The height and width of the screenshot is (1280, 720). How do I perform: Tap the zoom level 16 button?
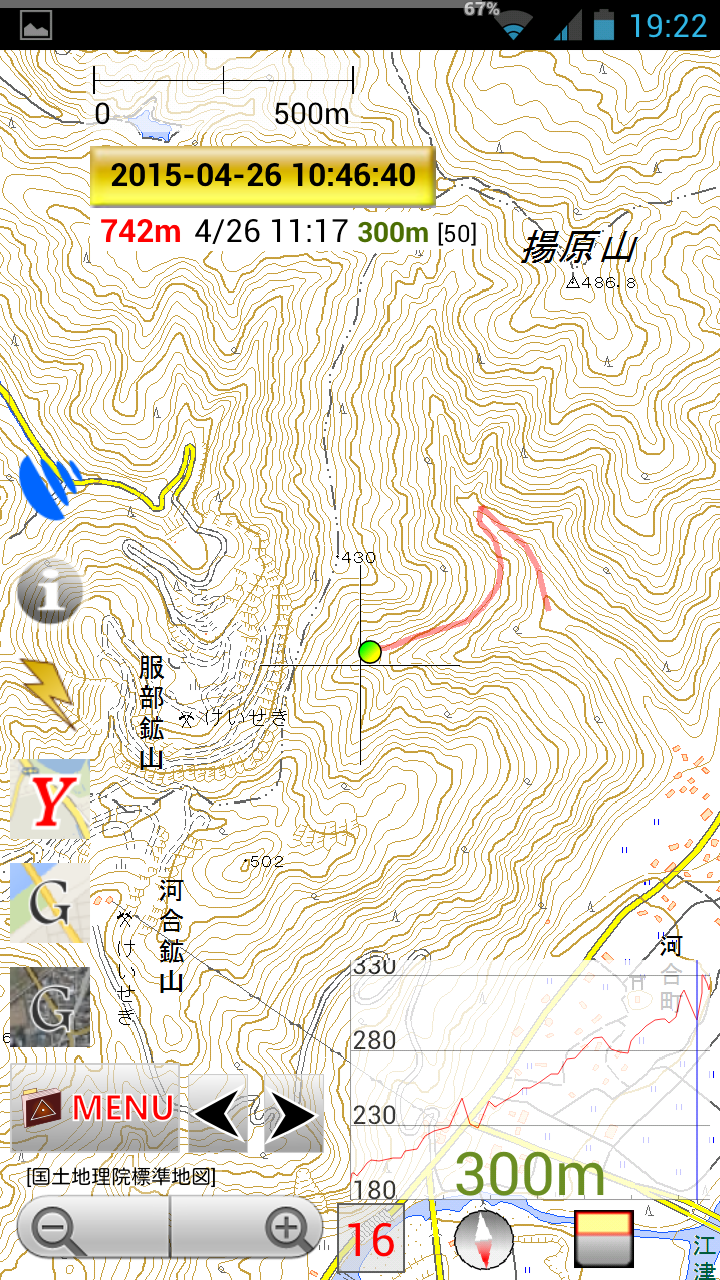pyautogui.click(x=370, y=1239)
